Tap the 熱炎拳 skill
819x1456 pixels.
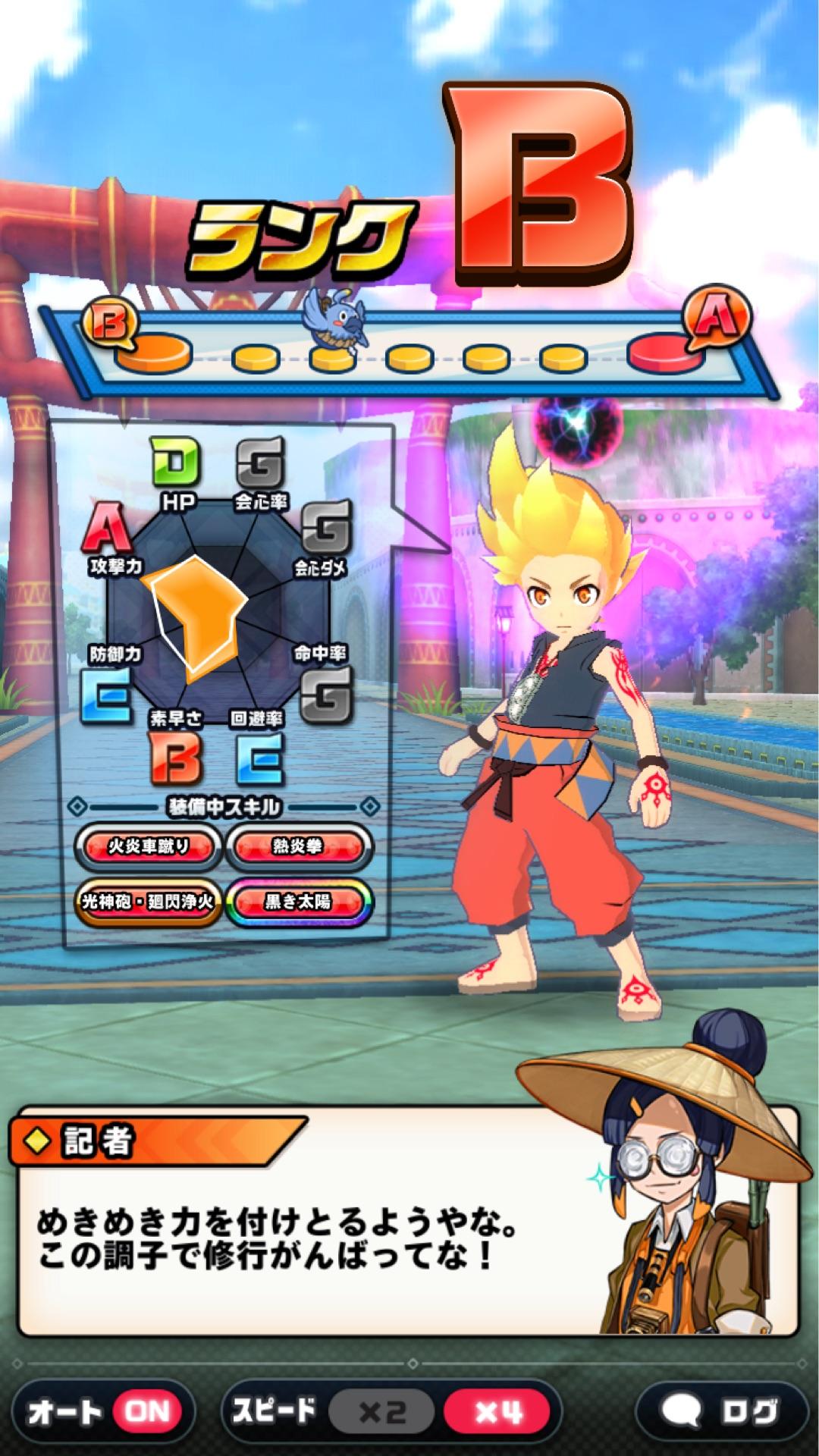point(299,846)
